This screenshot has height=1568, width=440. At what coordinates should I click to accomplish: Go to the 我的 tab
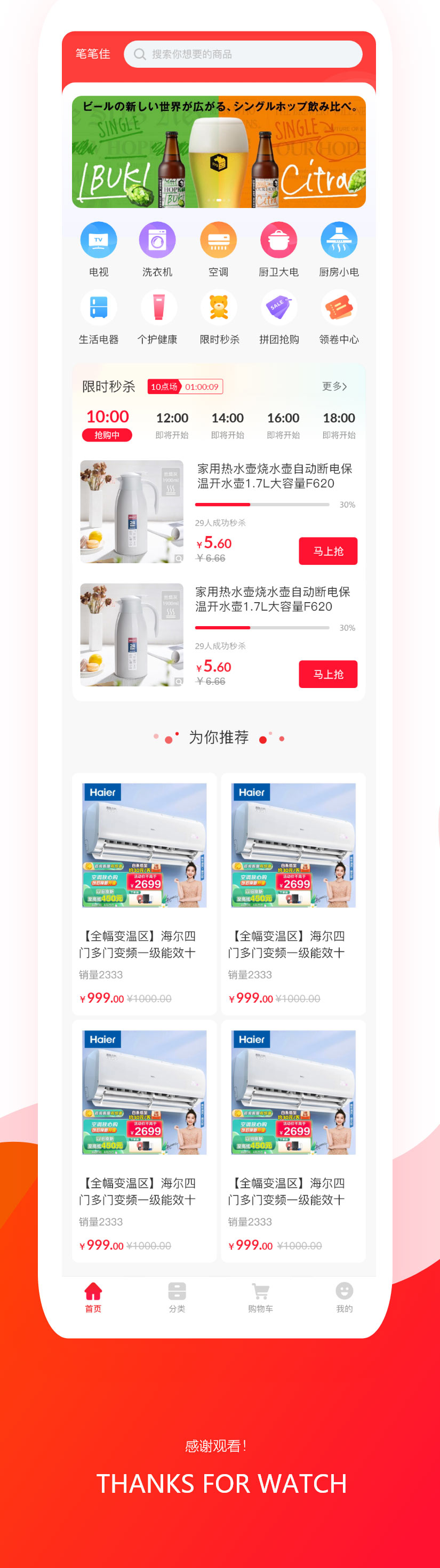[344, 1298]
